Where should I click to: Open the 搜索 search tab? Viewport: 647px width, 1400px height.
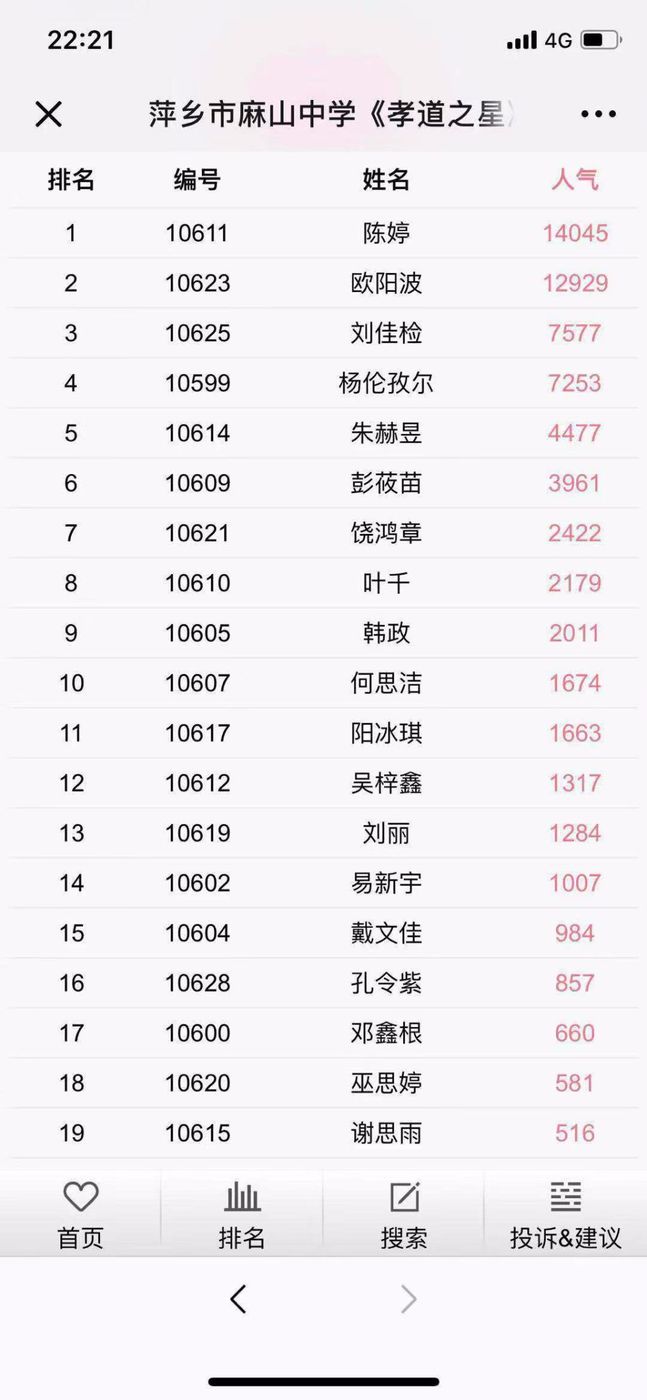(404, 1214)
